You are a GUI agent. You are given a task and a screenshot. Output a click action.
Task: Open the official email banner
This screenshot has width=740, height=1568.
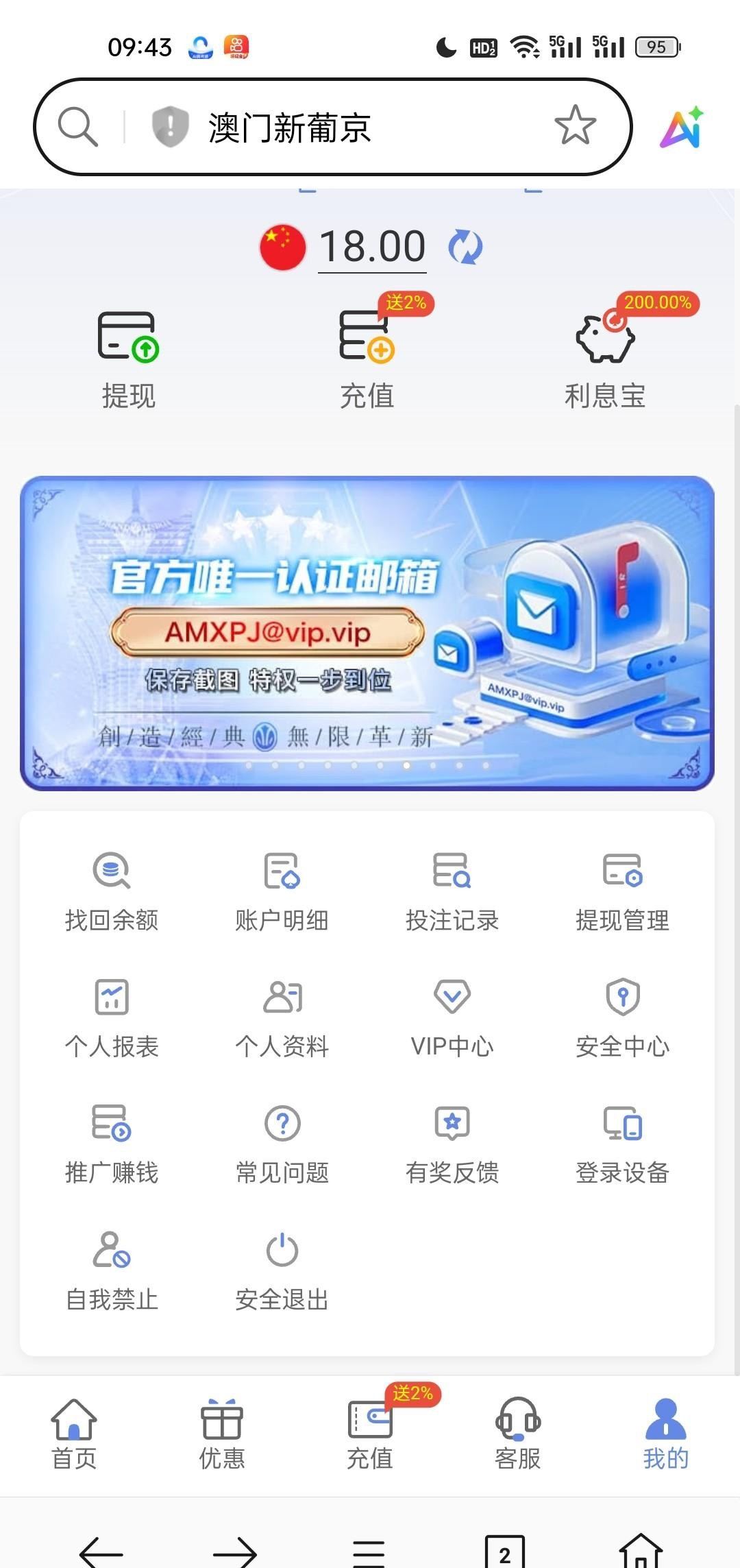(367, 632)
